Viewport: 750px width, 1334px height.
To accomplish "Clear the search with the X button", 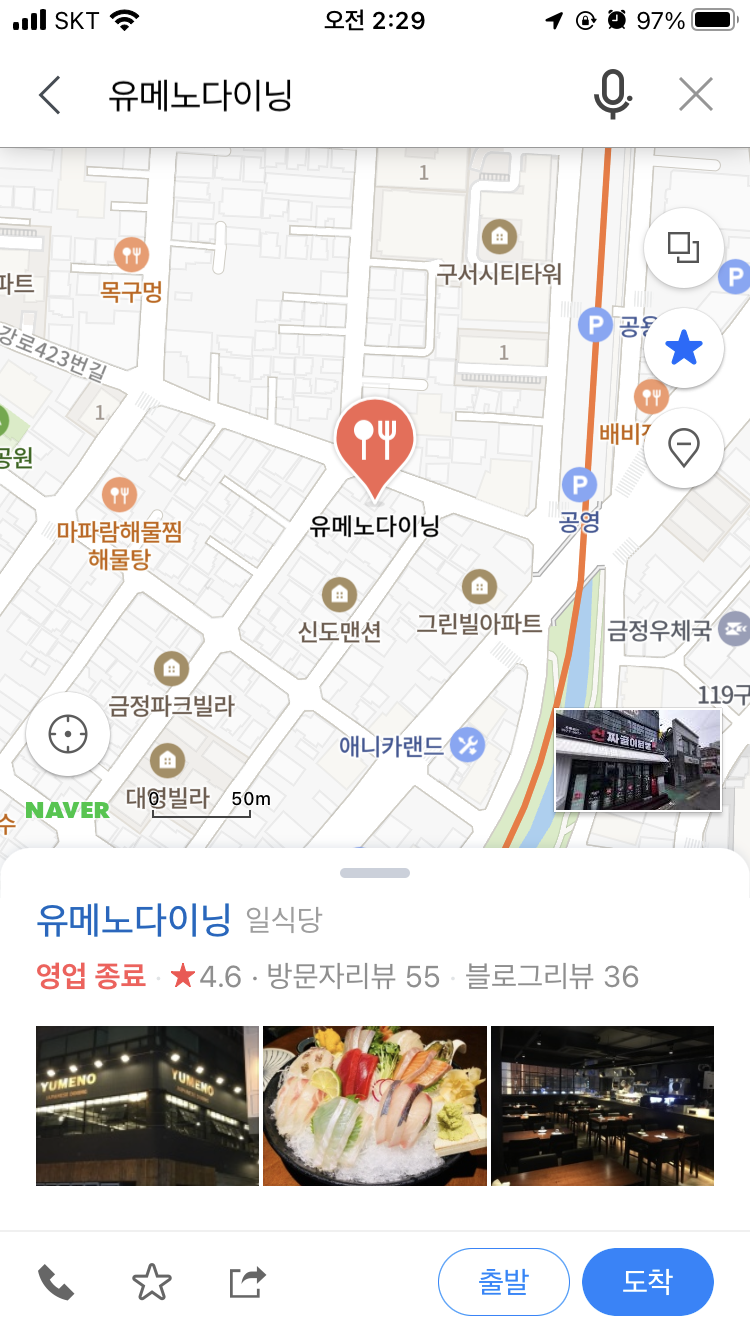I will pyautogui.click(x=695, y=96).
